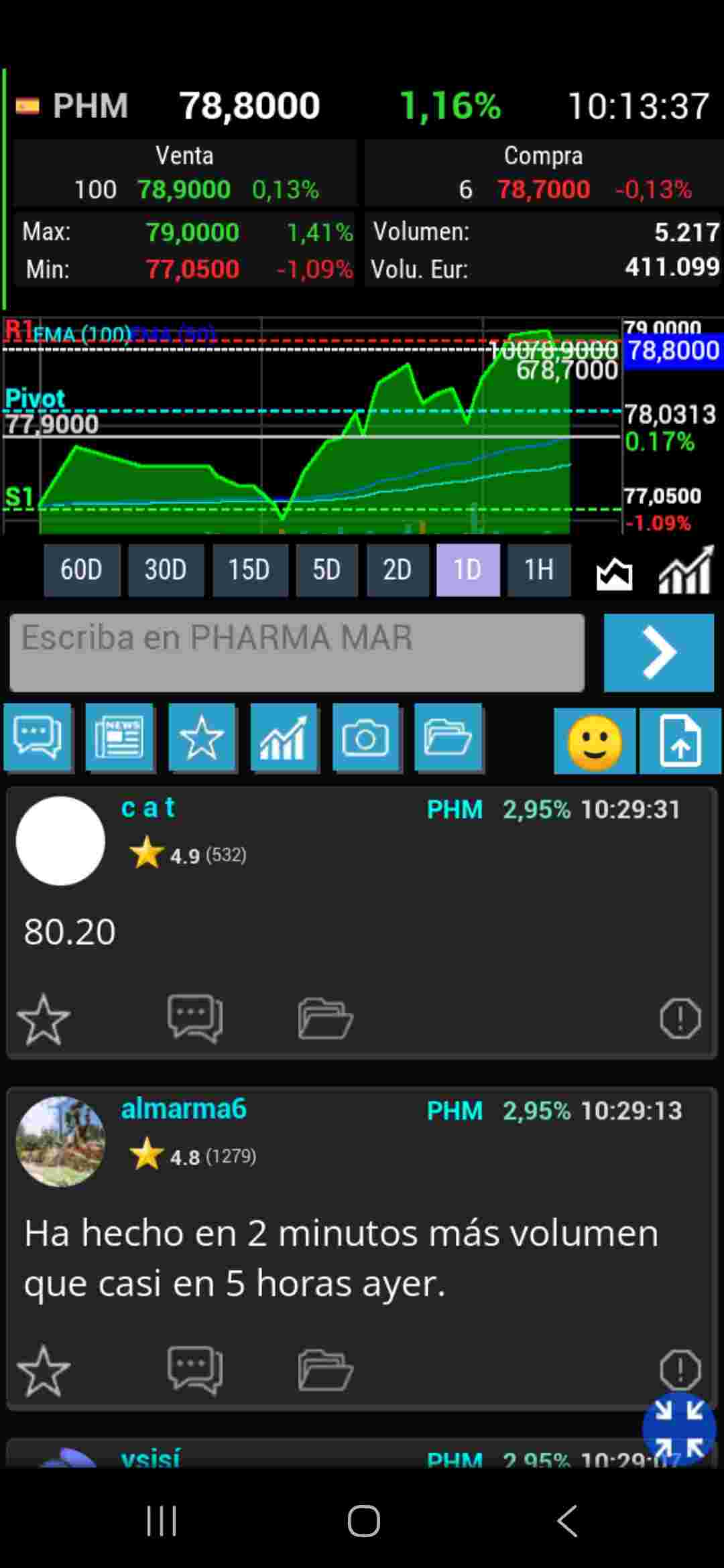Send the message with the arrow button
The width and height of the screenshot is (724, 1568).
(658, 652)
